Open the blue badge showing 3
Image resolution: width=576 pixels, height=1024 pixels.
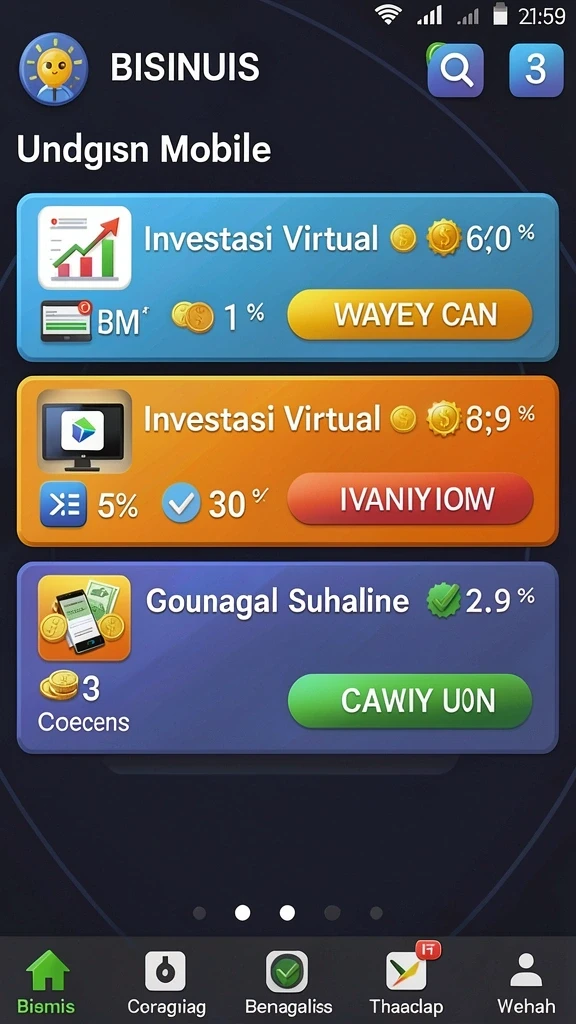[x=536, y=70]
